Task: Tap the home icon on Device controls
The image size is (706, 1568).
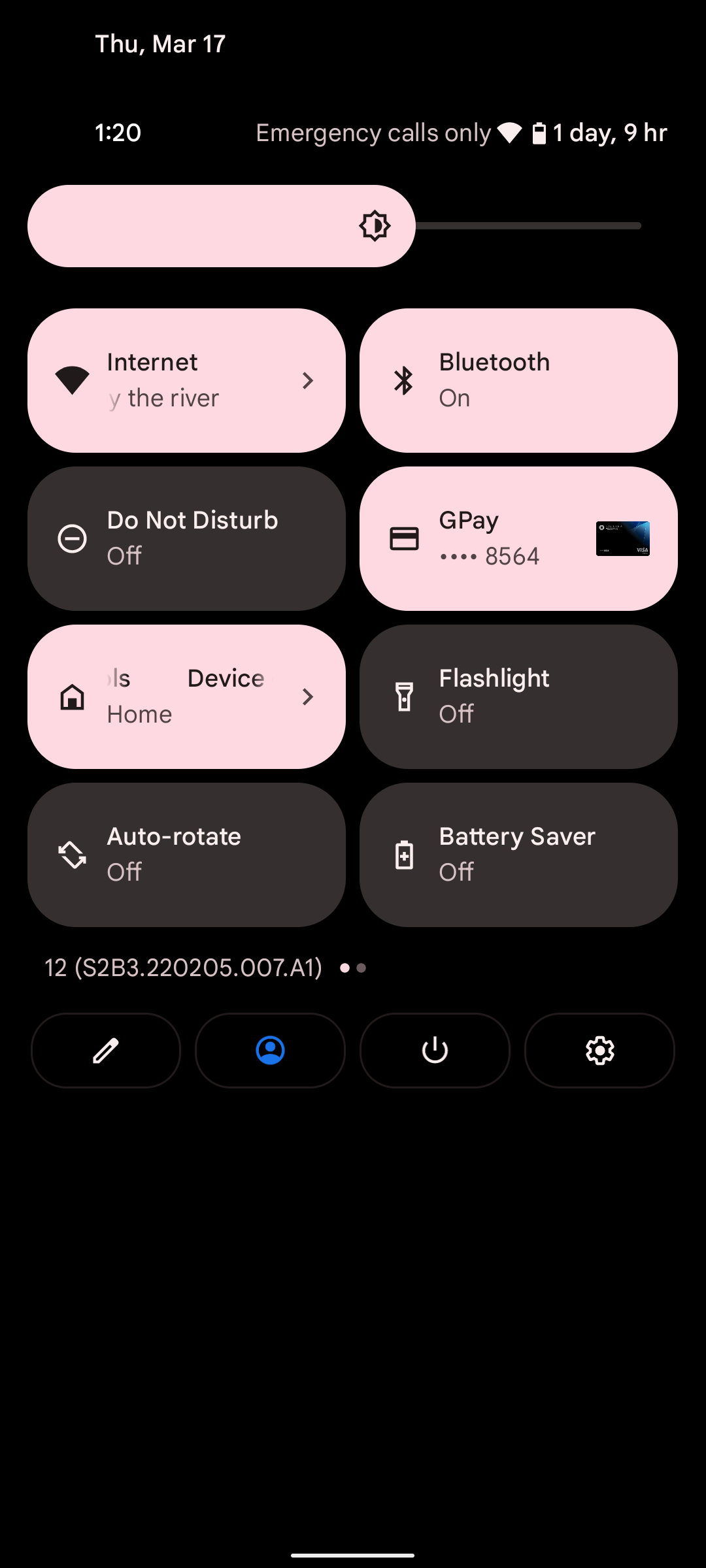Action: point(73,696)
